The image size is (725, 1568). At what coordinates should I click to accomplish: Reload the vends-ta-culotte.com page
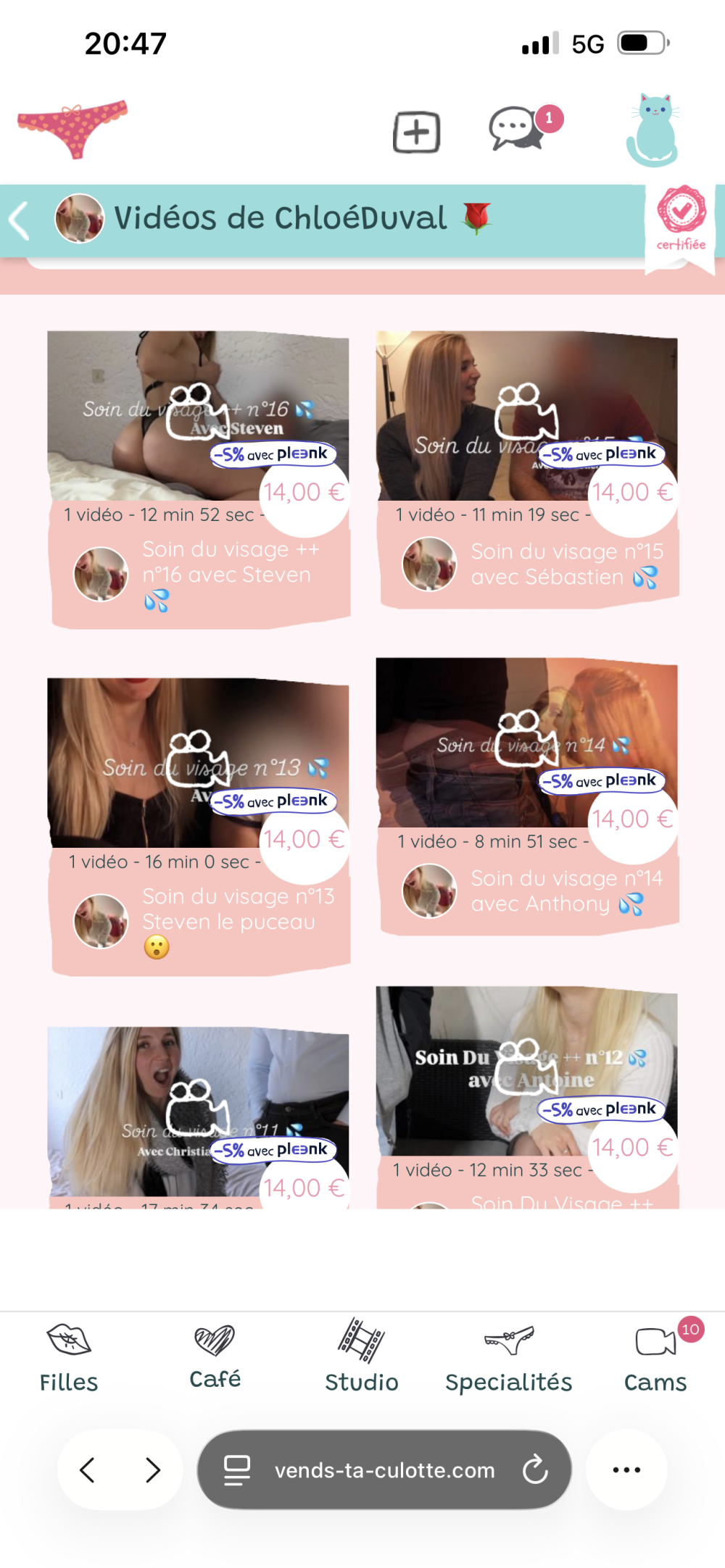point(535,1469)
